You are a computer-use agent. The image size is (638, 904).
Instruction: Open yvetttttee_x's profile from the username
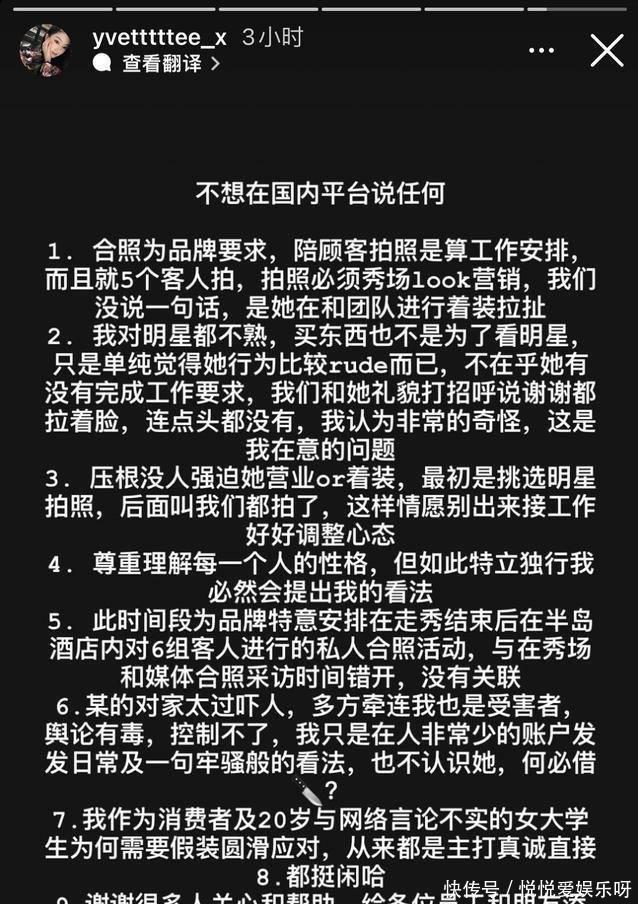[x=160, y=38]
